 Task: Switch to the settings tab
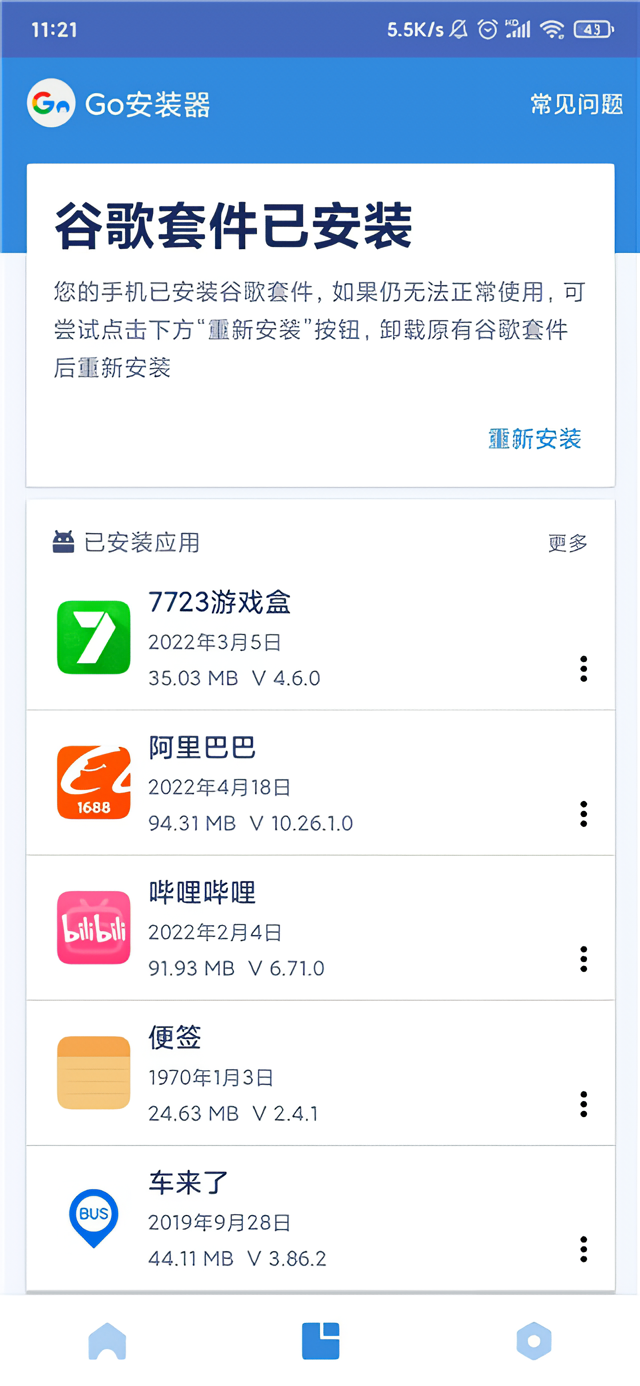coord(534,1341)
